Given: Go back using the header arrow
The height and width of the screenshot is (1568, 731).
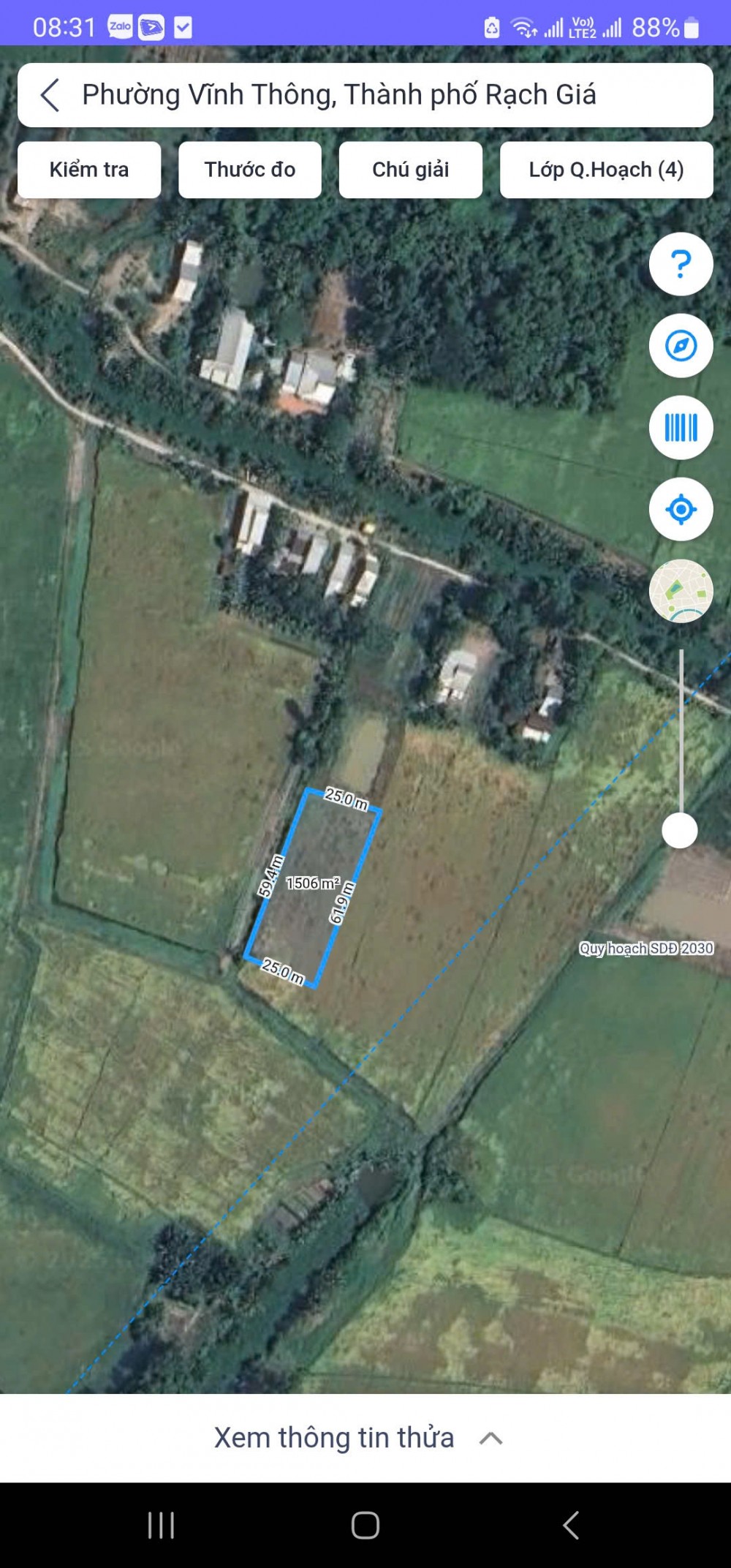Looking at the screenshot, I should click(x=50, y=96).
